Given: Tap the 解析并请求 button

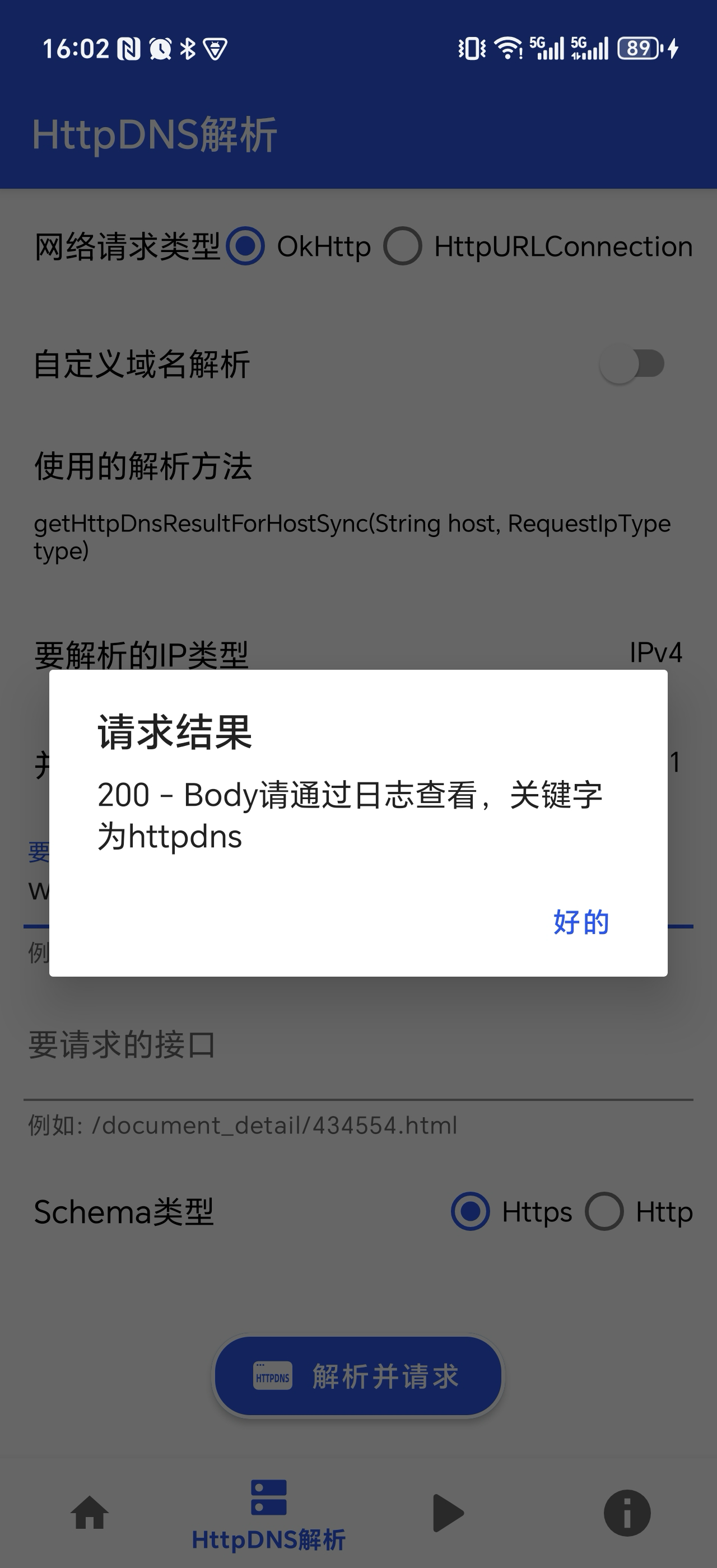Looking at the screenshot, I should pyautogui.click(x=358, y=1376).
